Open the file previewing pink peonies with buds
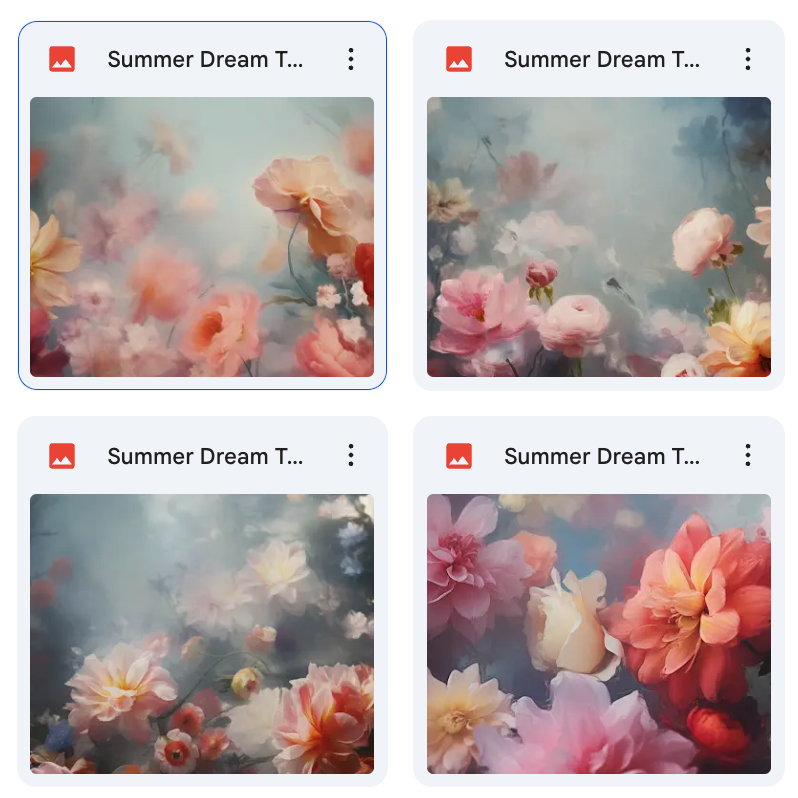The width and height of the screenshot is (798, 798). click(x=598, y=236)
